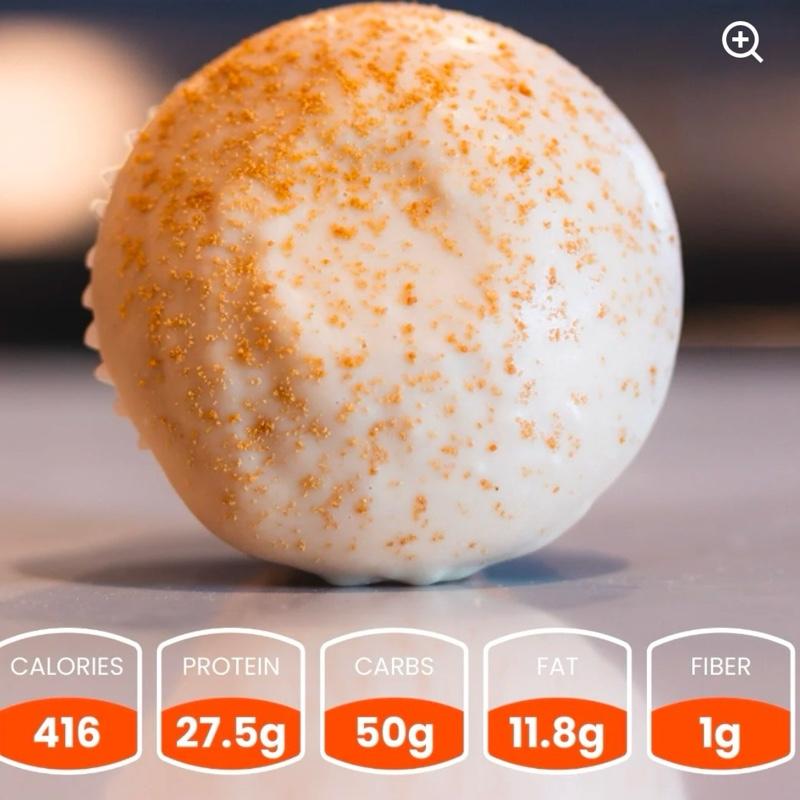Zoom into the product image with the magnifier

[741, 42]
